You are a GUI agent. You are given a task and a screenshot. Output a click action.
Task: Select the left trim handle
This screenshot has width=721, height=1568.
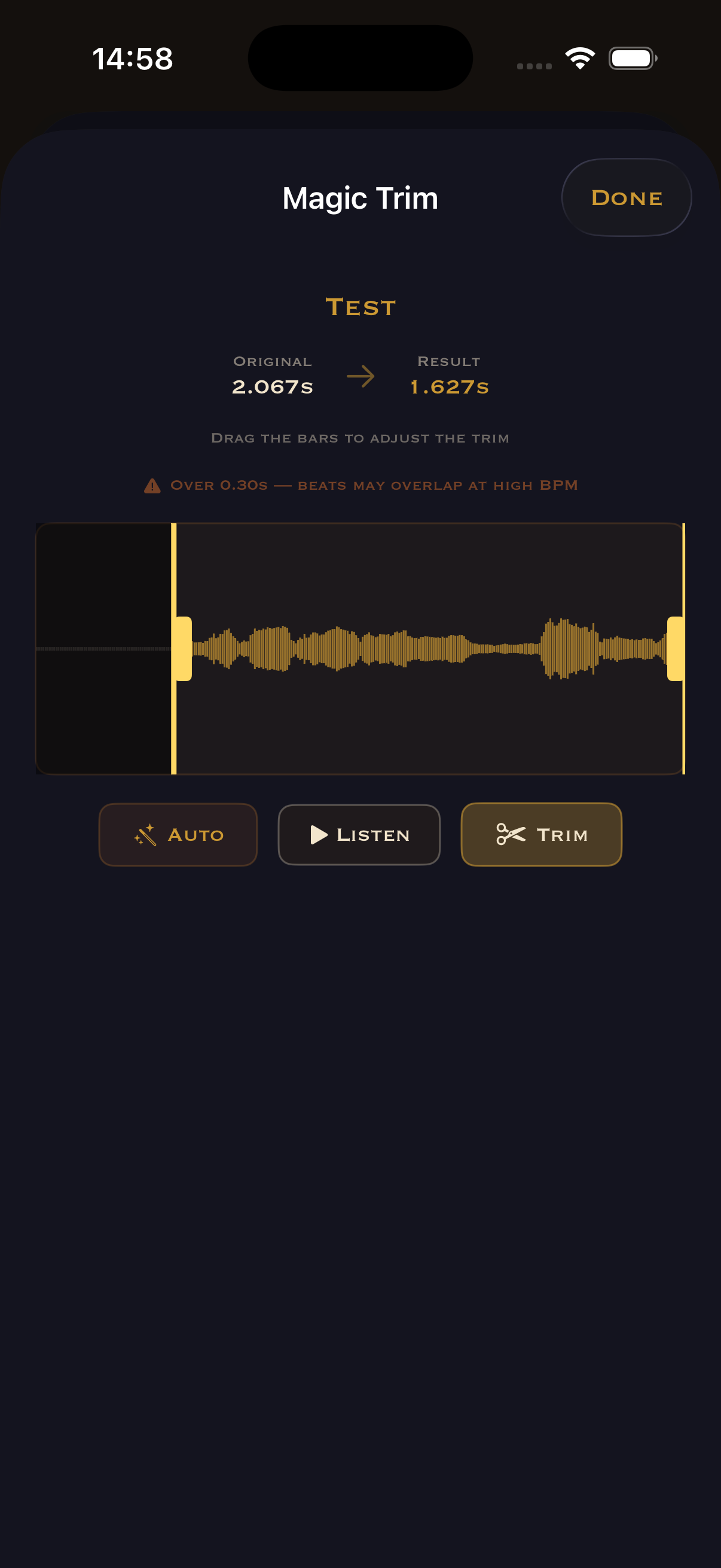pos(182,648)
